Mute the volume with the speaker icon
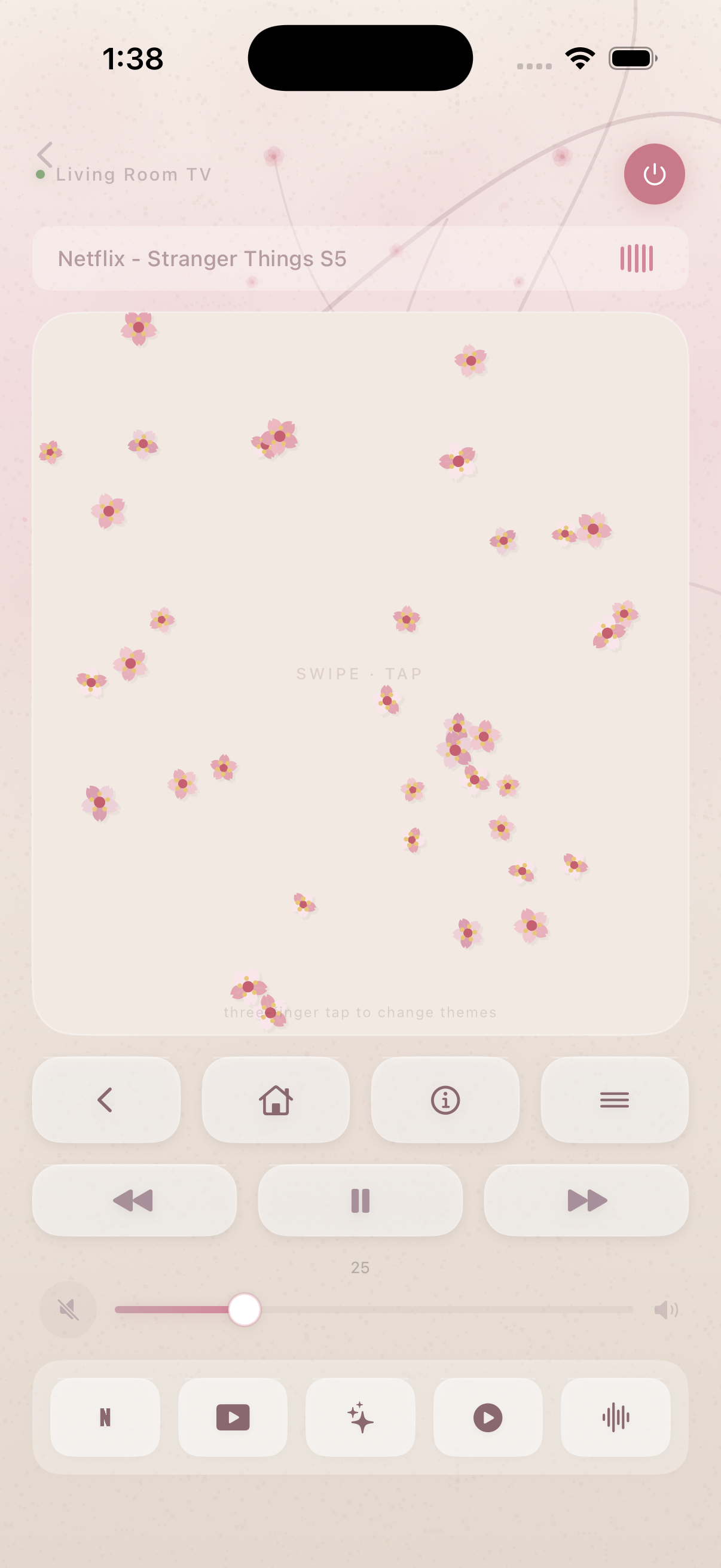The height and width of the screenshot is (1568, 721). tap(68, 1309)
